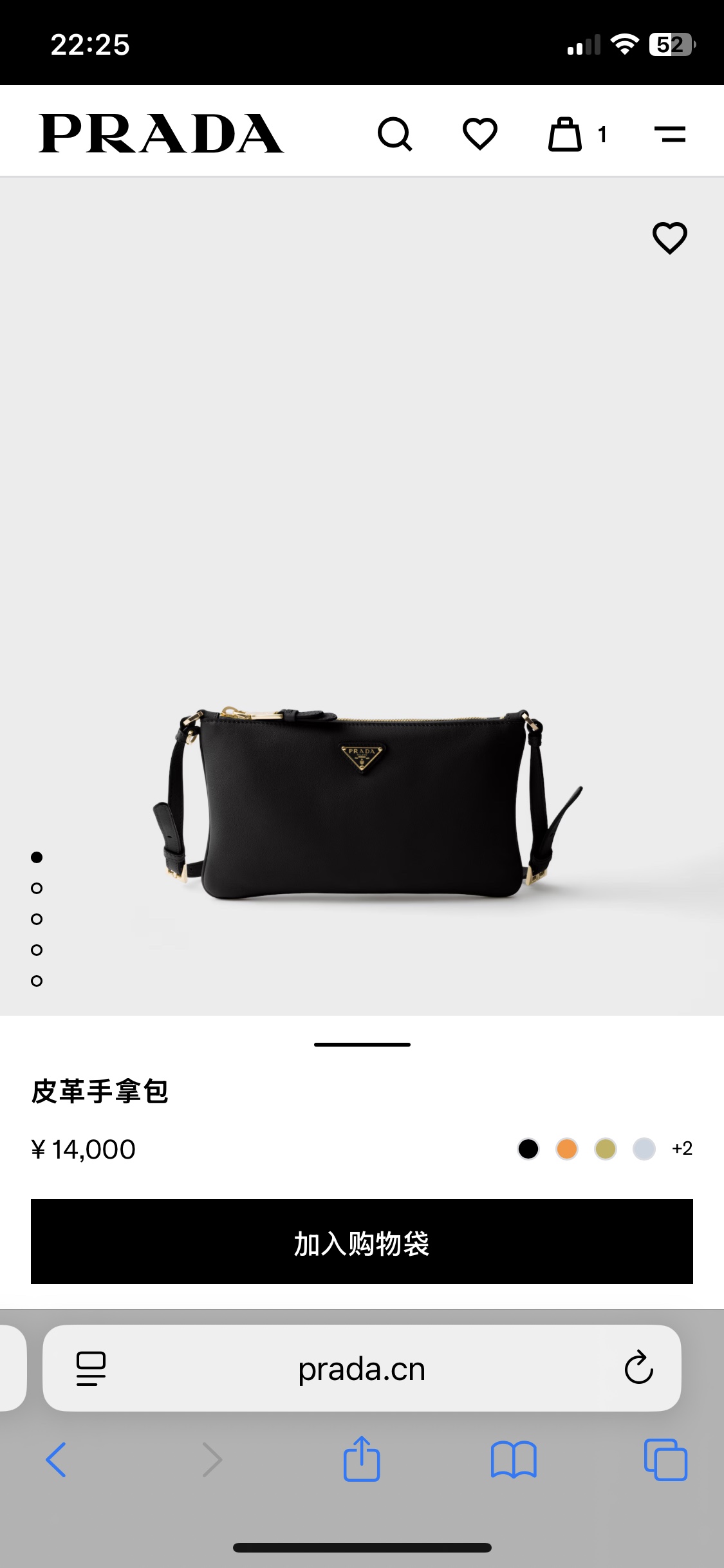Open Safari bookmarks
Screen dimensions: 724x1568
click(x=513, y=1460)
